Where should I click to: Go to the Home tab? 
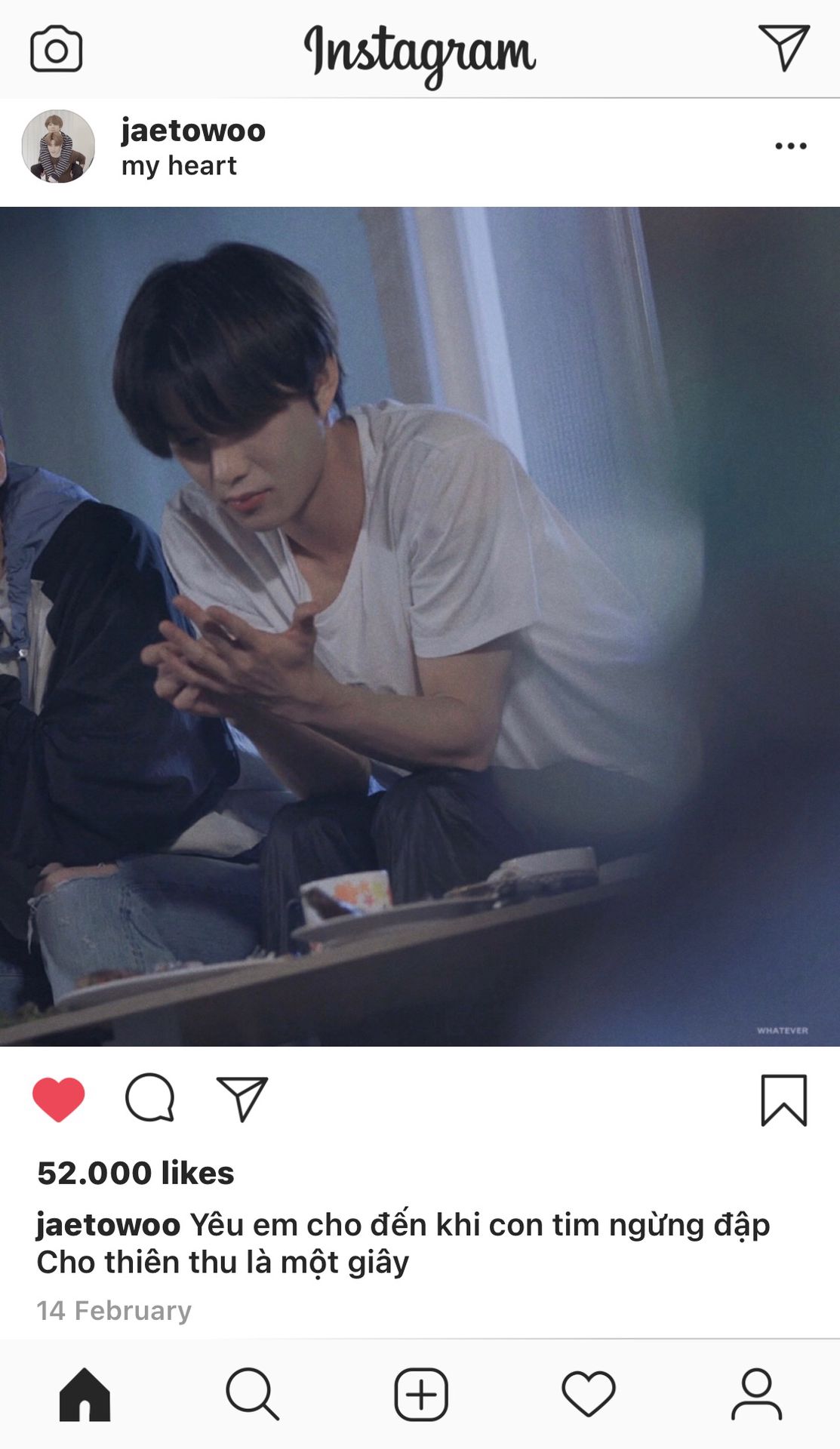coord(85,1395)
